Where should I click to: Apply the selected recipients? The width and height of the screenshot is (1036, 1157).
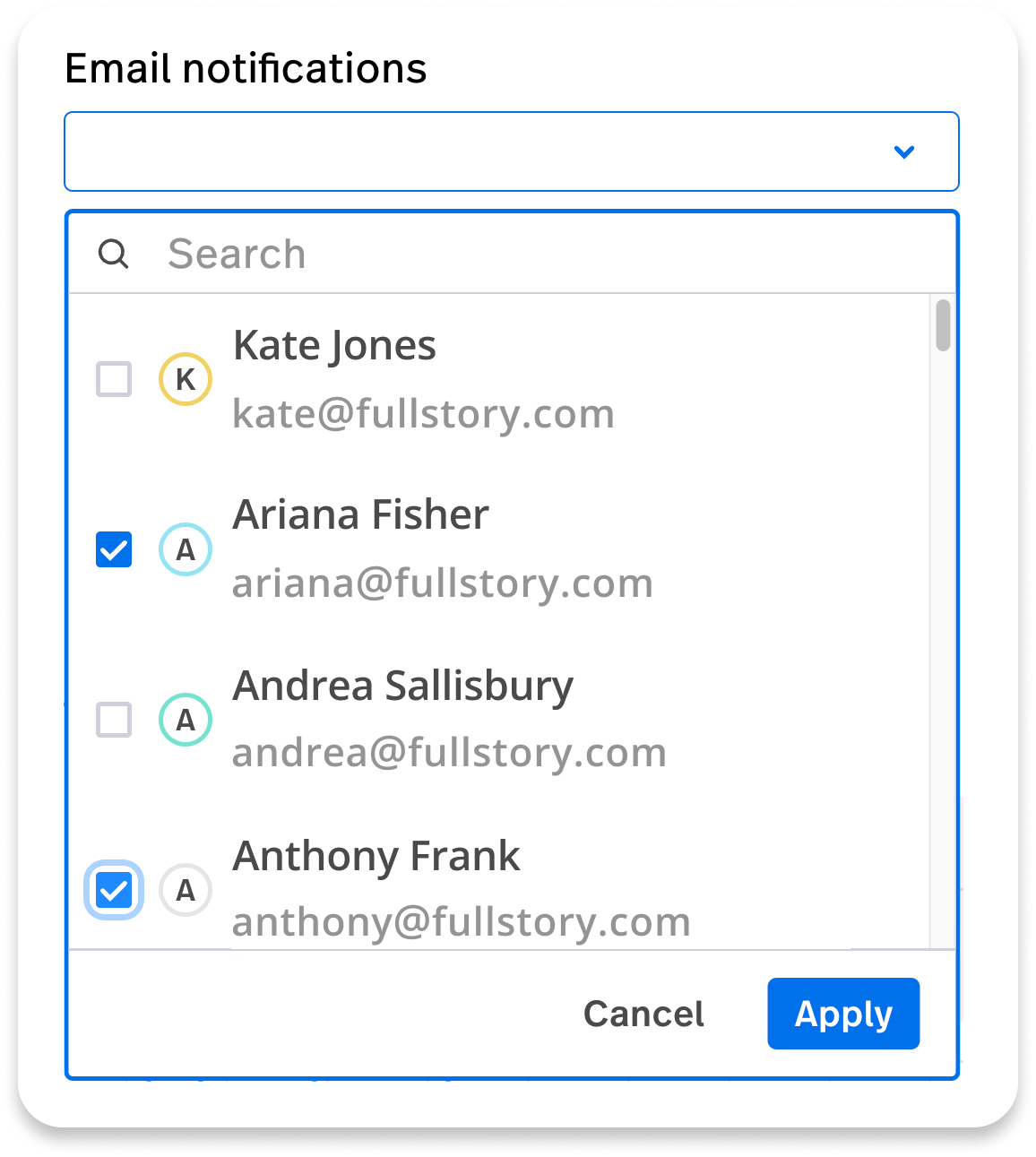tap(842, 1014)
